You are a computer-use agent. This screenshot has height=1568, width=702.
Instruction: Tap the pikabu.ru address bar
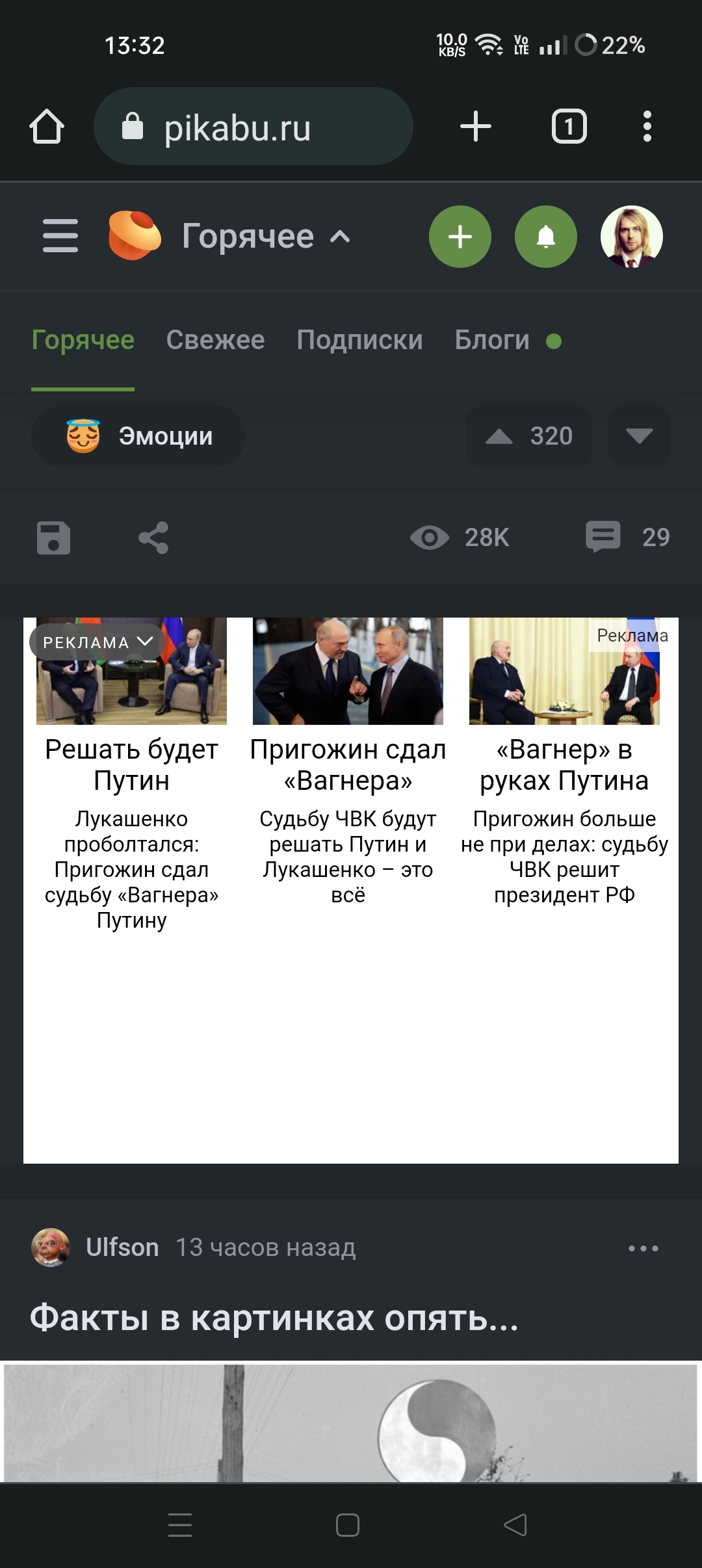point(253,127)
